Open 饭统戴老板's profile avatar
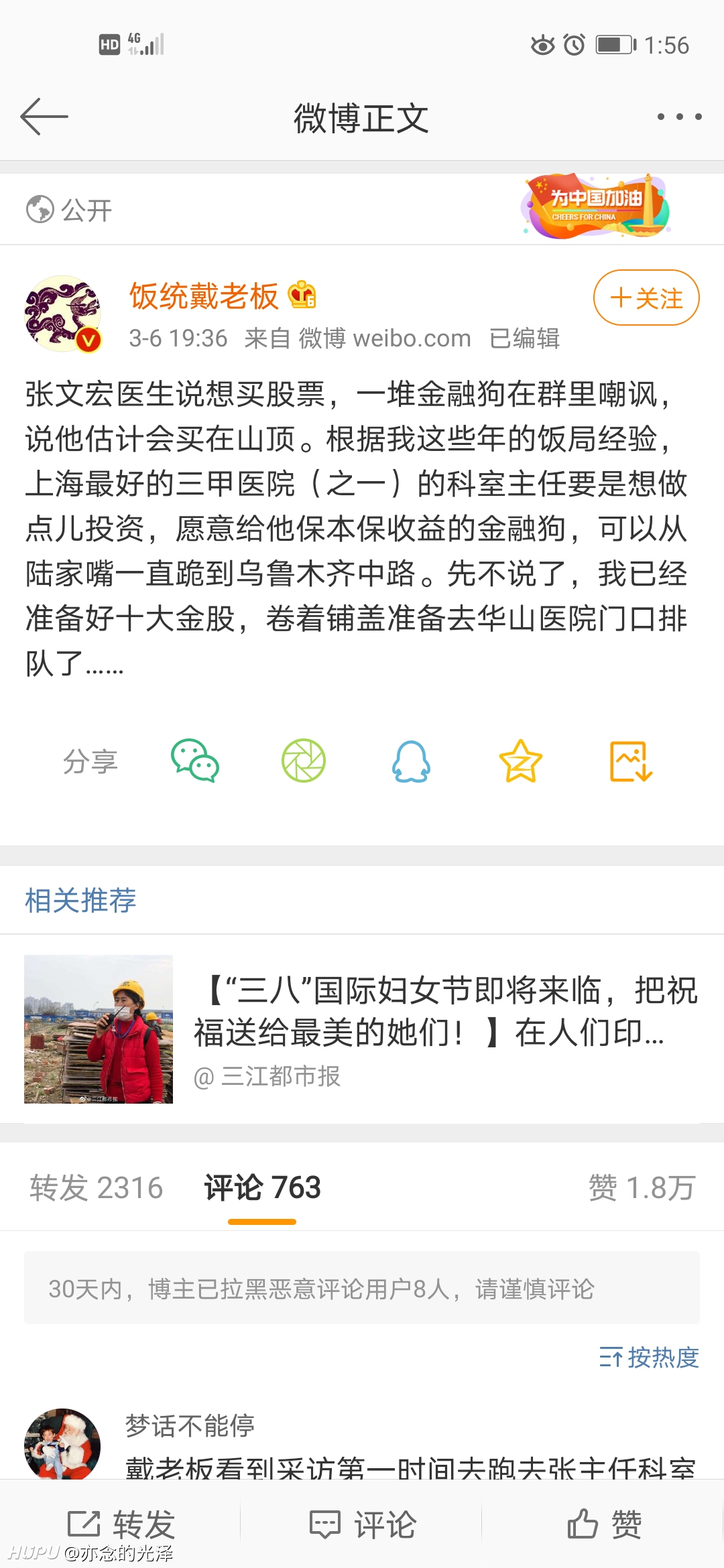Screen dimensions: 724x1568 pyautogui.click(x=63, y=313)
